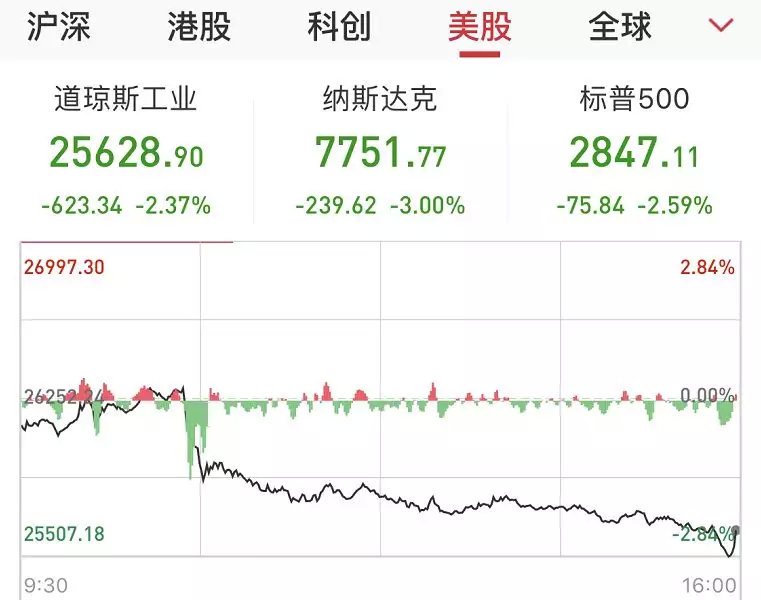
Task: Expand the market tabs dropdown arrow
Action: [721, 25]
